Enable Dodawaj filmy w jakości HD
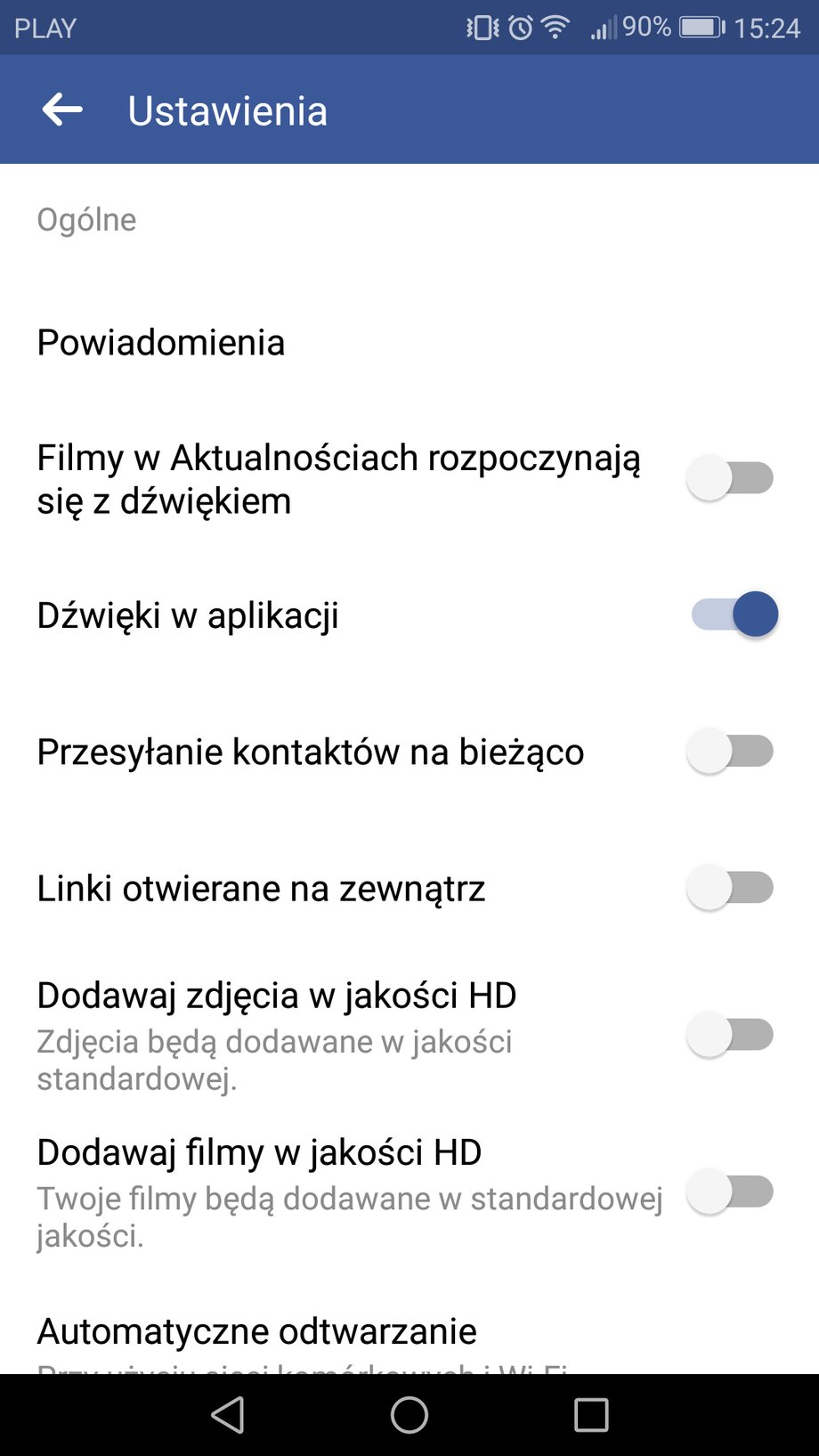The image size is (819, 1456). coord(730,1192)
